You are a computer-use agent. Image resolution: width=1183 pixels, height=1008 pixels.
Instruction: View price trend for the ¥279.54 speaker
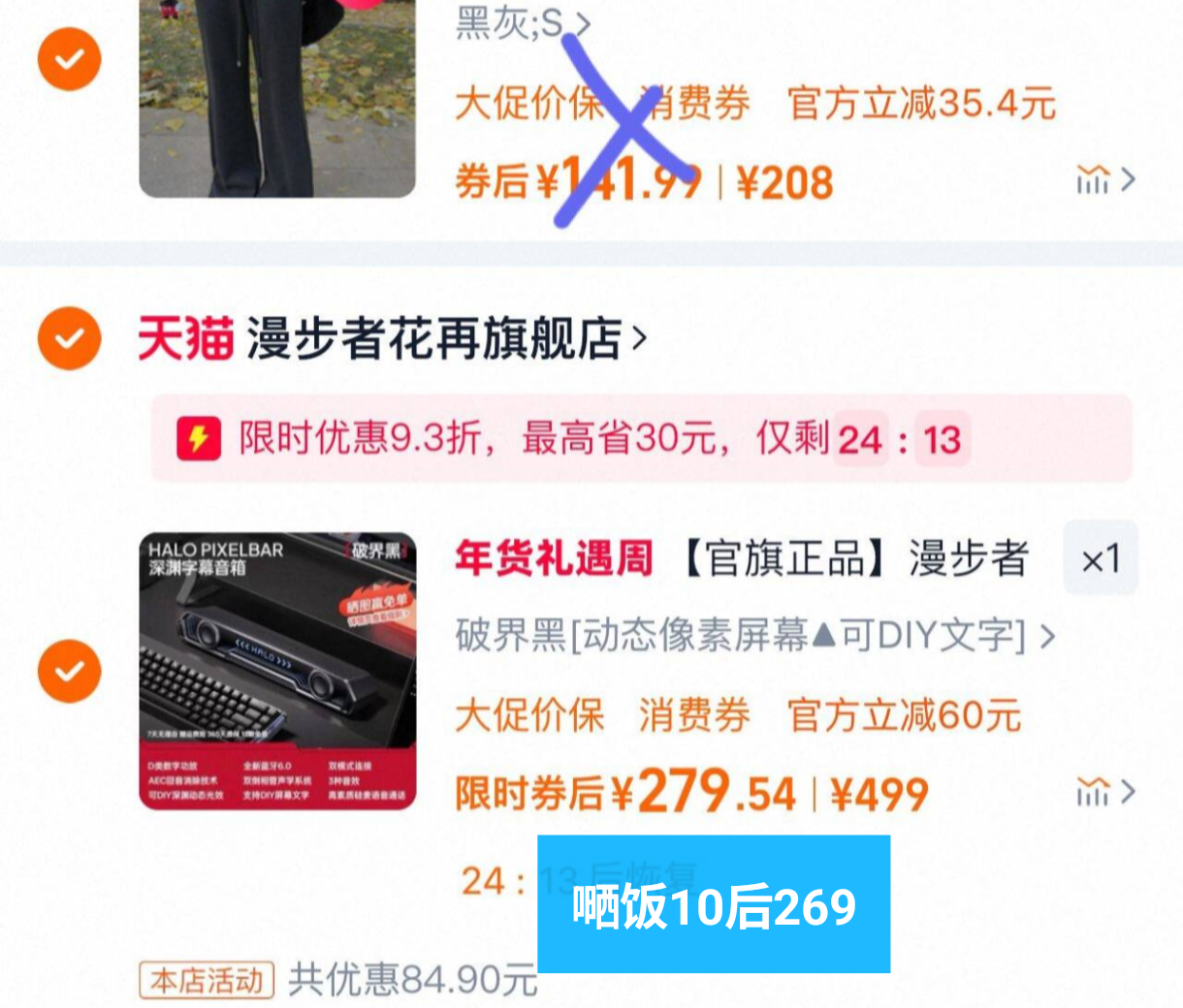coord(1104,793)
